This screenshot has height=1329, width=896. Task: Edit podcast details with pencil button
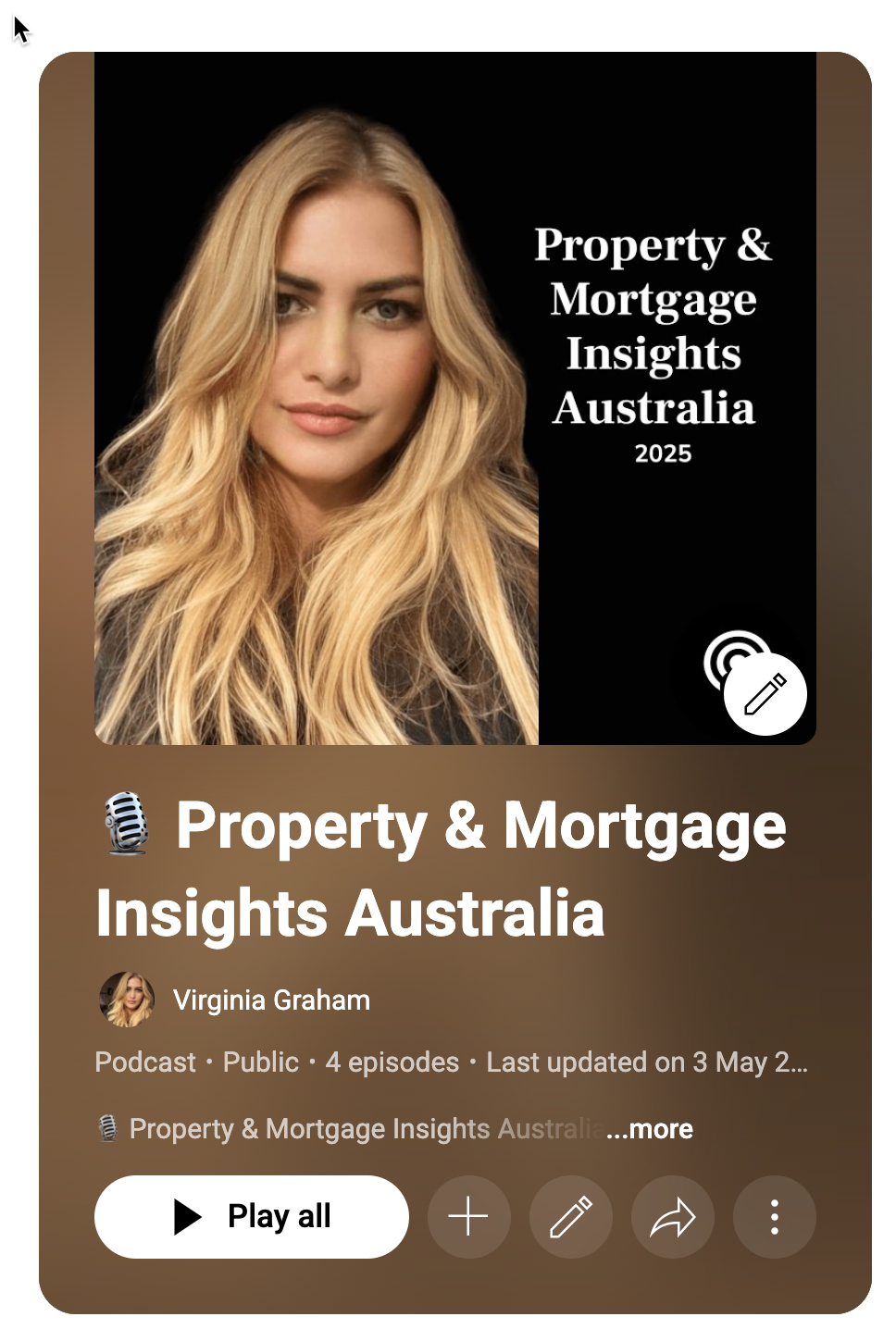pyautogui.click(x=570, y=1216)
